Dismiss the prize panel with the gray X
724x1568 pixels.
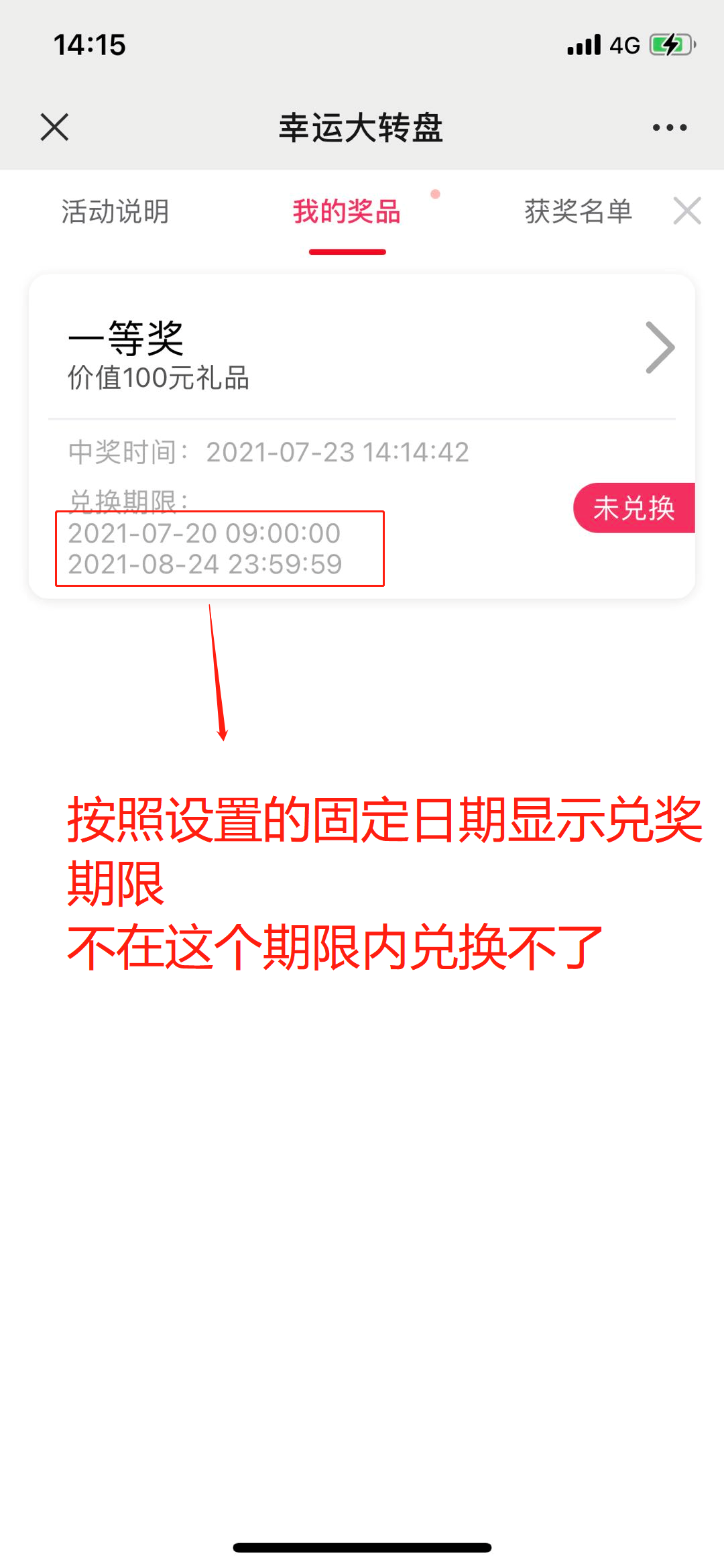687,211
